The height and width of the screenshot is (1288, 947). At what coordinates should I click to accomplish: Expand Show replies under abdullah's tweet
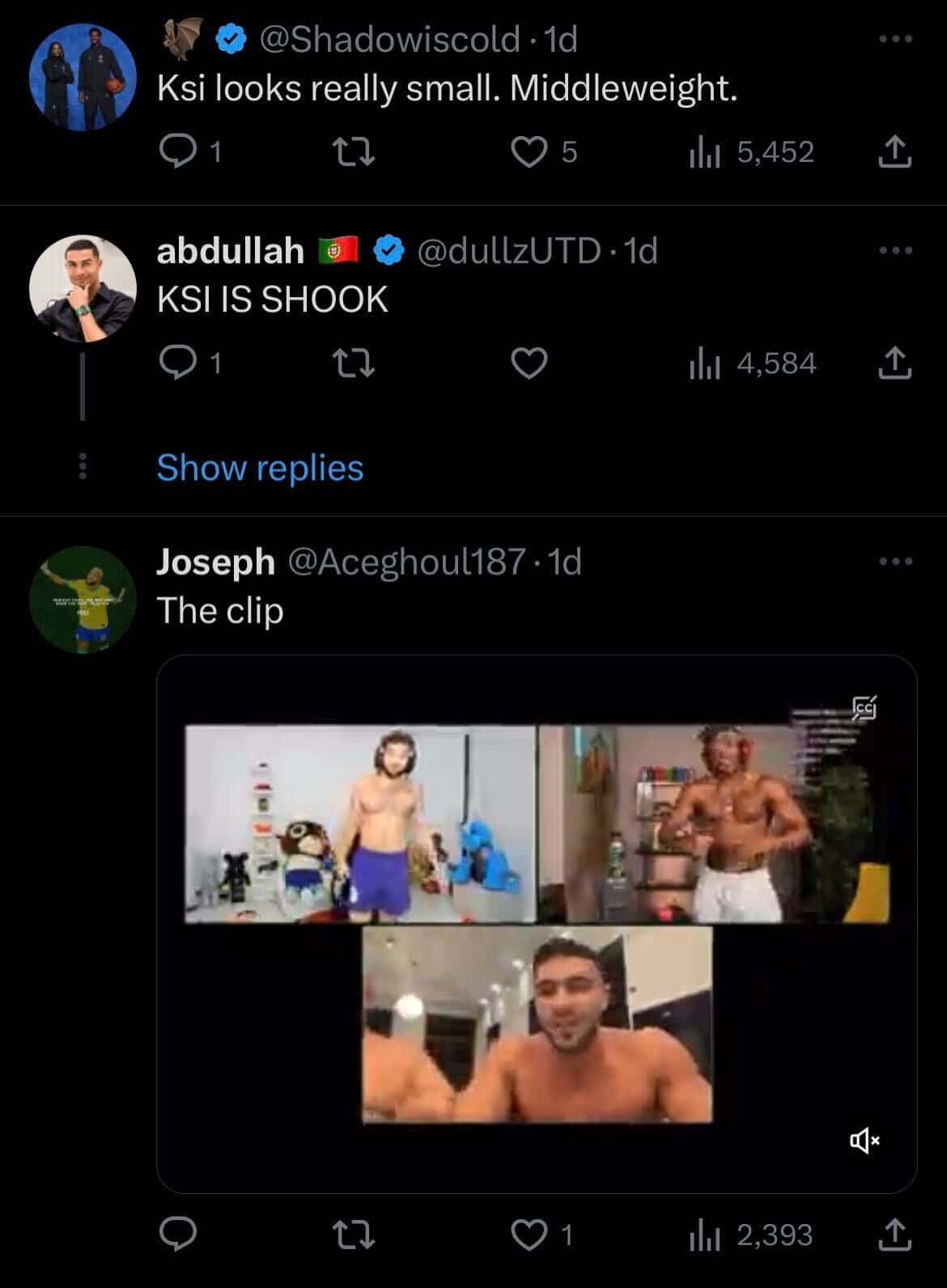(x=260, y=468)
